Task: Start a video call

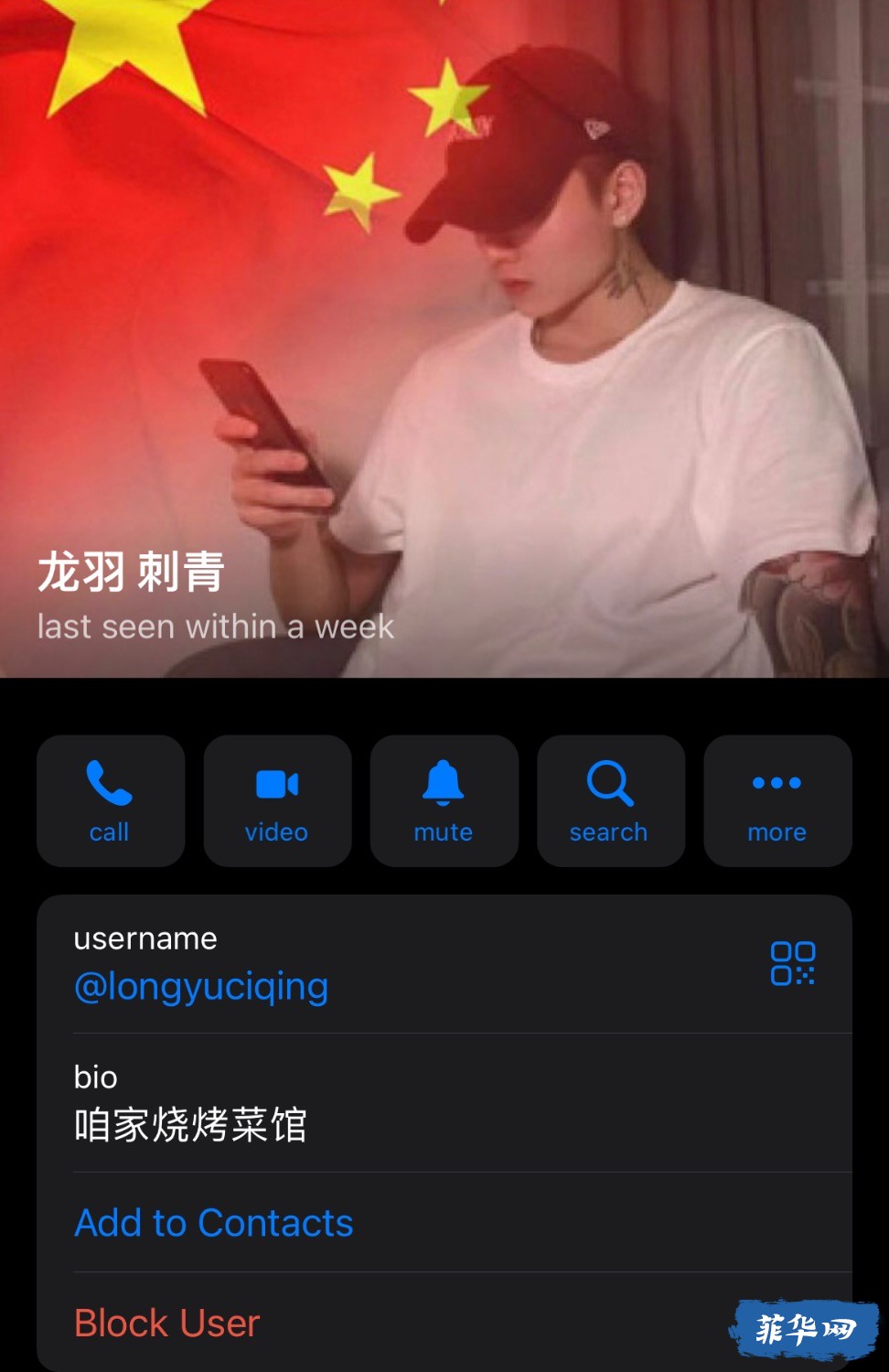Action: (x=277, y=800)
